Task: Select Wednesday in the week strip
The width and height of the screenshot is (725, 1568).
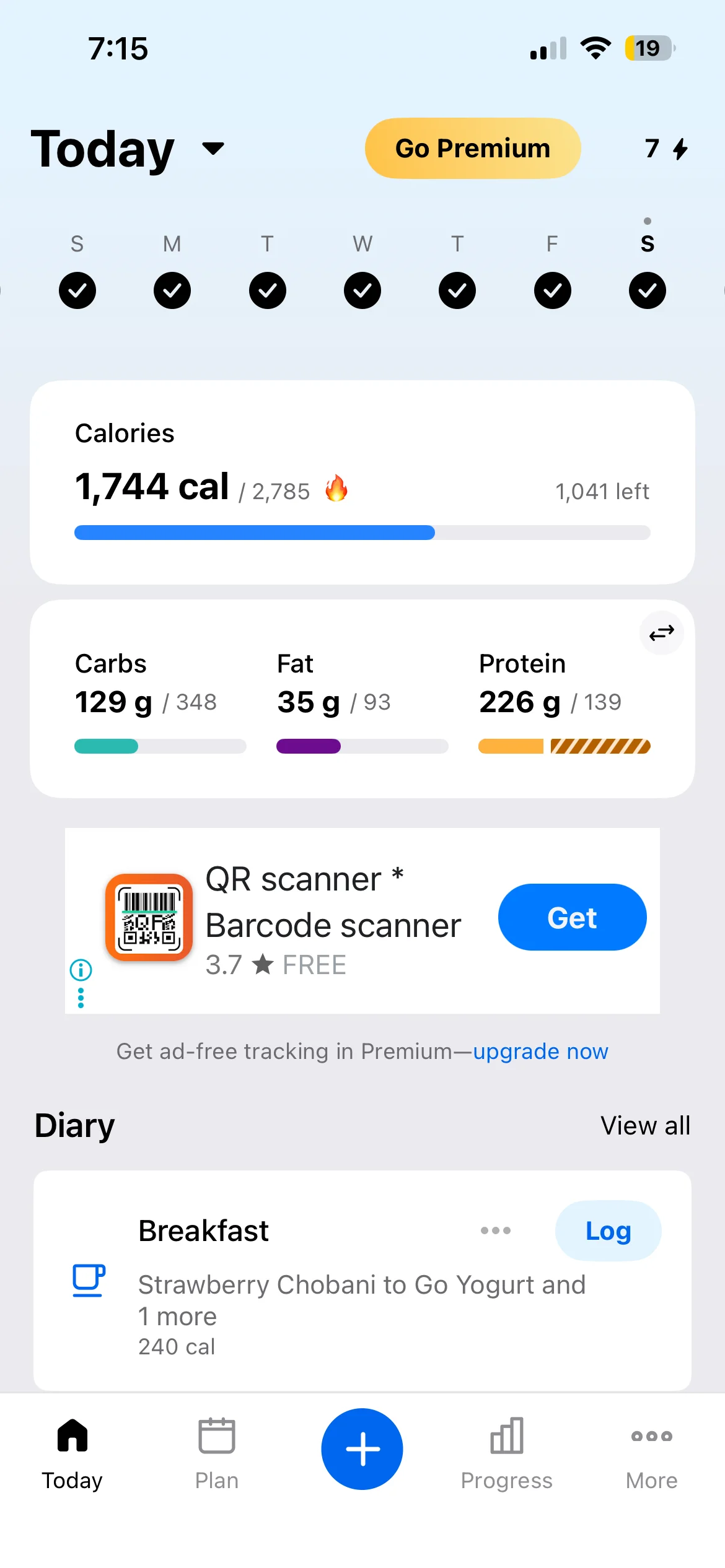Action: tap(362, 290)
